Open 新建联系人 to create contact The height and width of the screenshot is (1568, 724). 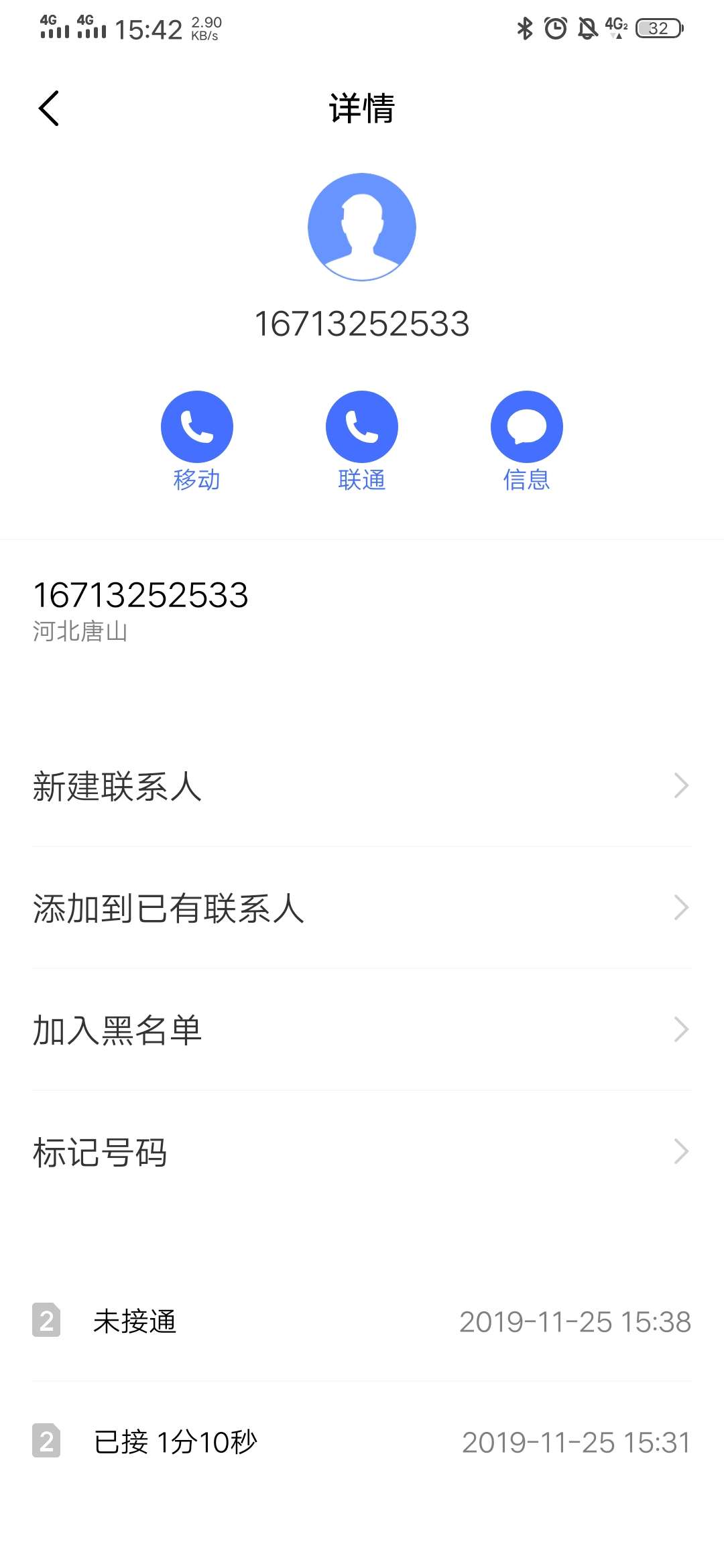(362, 786)
